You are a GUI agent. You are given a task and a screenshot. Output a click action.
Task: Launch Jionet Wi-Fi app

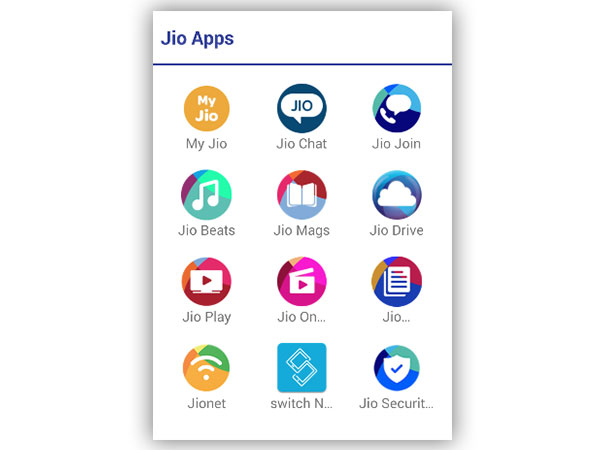coord(206,368)
